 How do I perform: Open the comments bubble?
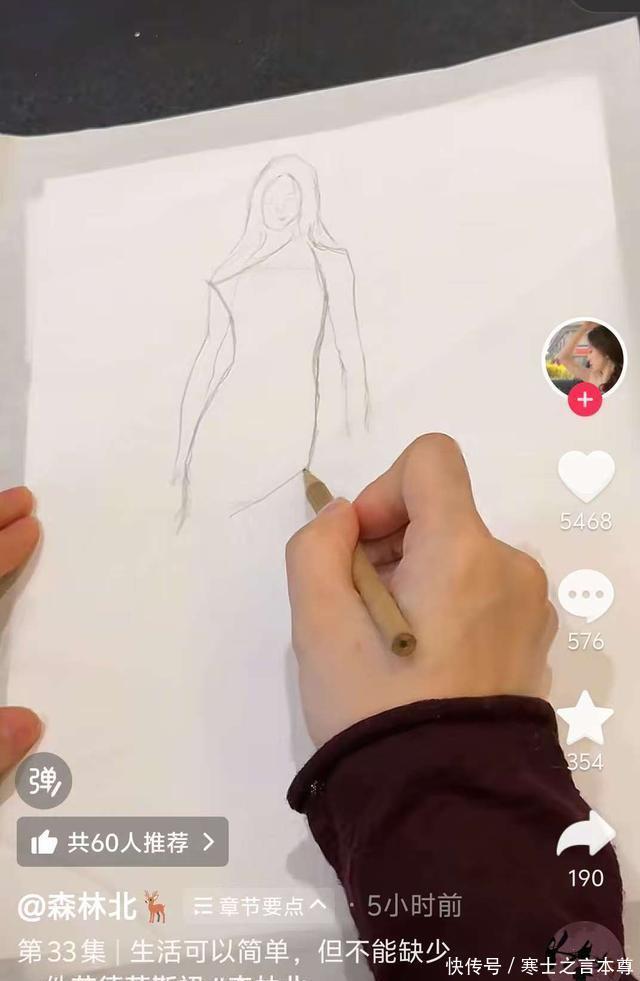[586, 595]
